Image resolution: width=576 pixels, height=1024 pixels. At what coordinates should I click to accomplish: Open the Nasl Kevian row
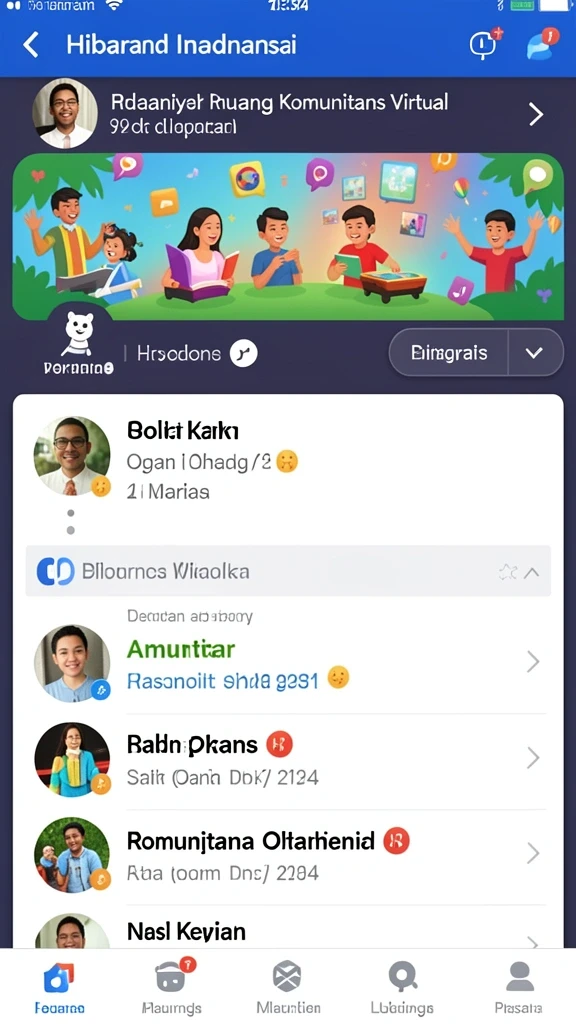pos(288,929)
